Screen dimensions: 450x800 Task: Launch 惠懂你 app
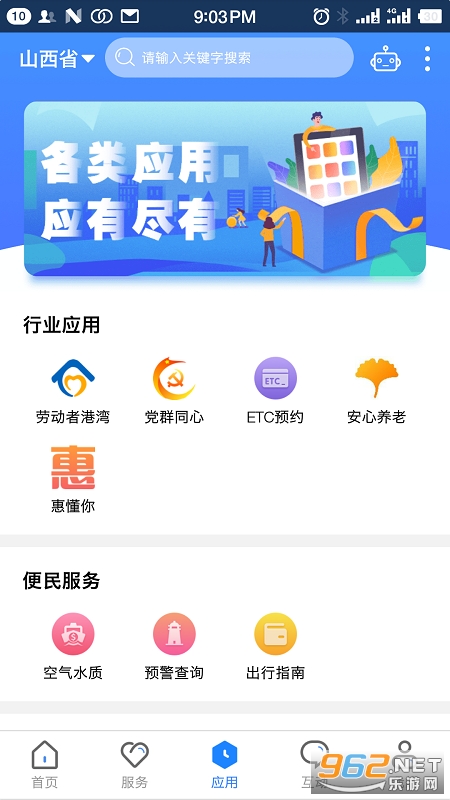point(73,480)
